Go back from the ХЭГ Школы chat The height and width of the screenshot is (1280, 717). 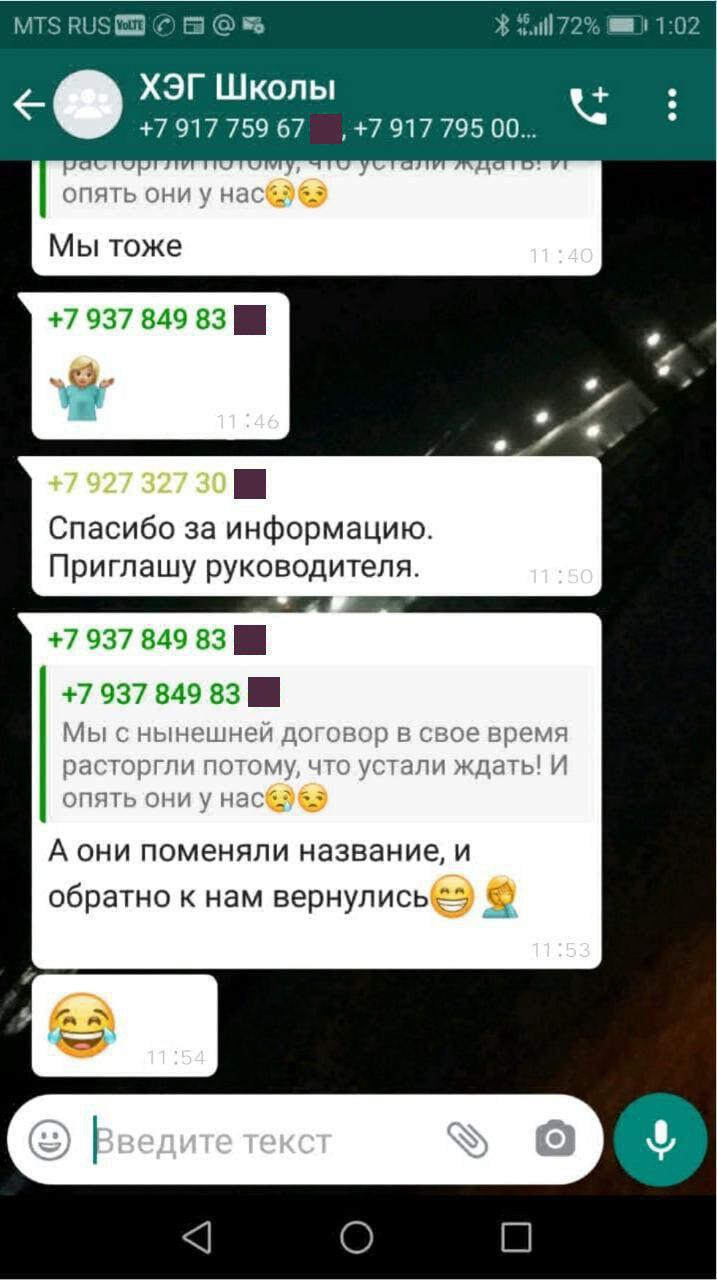point(29,105)
